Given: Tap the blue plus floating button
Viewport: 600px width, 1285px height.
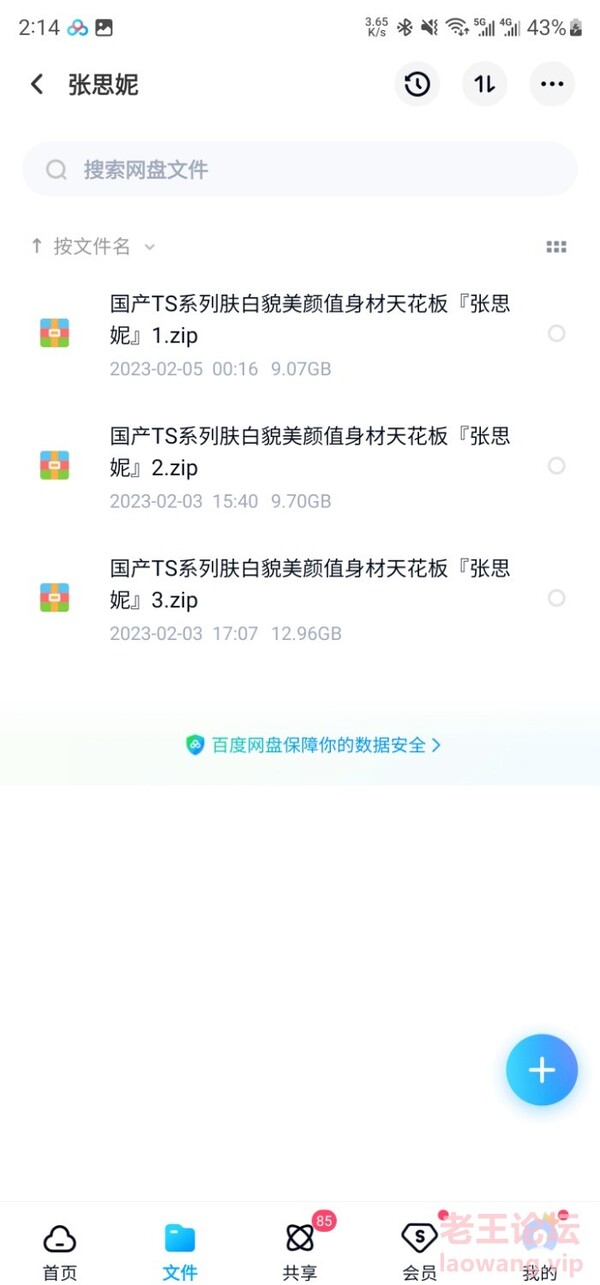Looking at the screenshot, I should click(542, 1070).
